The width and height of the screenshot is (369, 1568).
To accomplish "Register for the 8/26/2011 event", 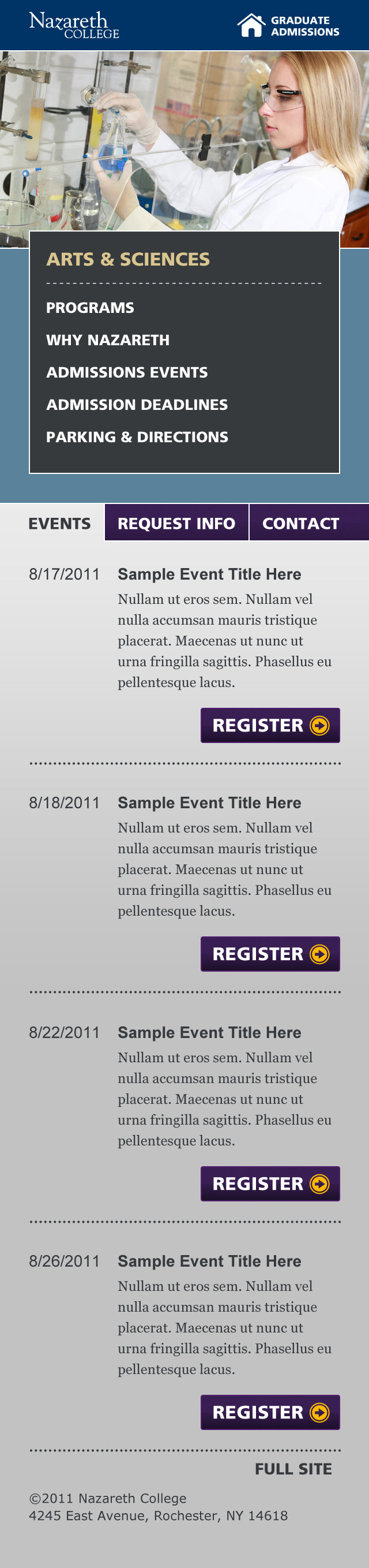I will [x=270, y=1412].
